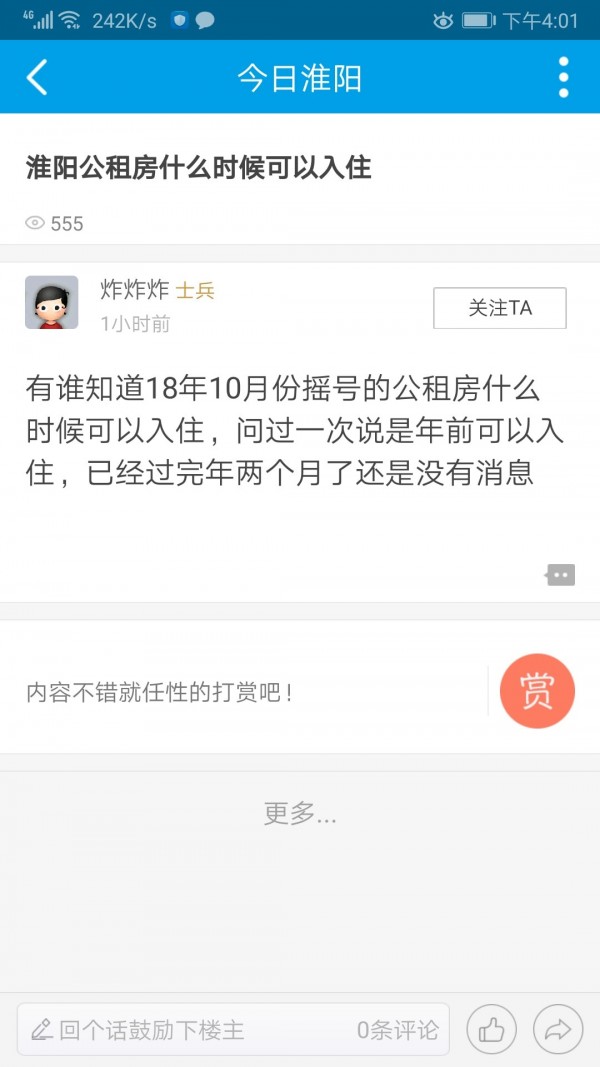Reward the post with the 赏 button
Viewport: 600px width, 1067px height.
click(537, 691)
